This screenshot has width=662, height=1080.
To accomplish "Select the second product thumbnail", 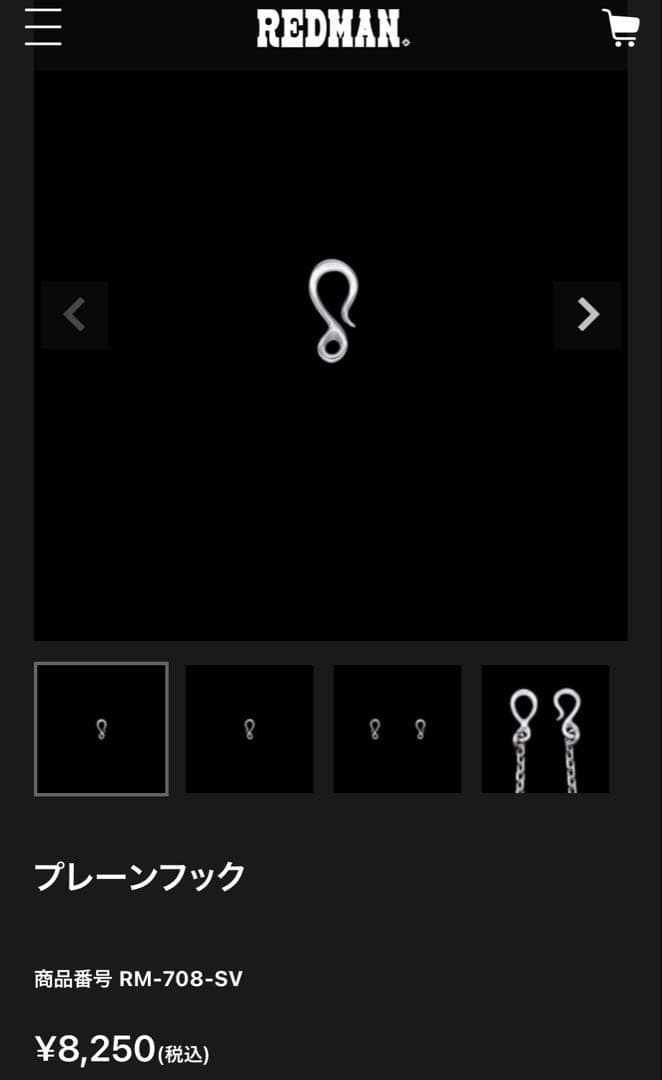I will [249, 729].
